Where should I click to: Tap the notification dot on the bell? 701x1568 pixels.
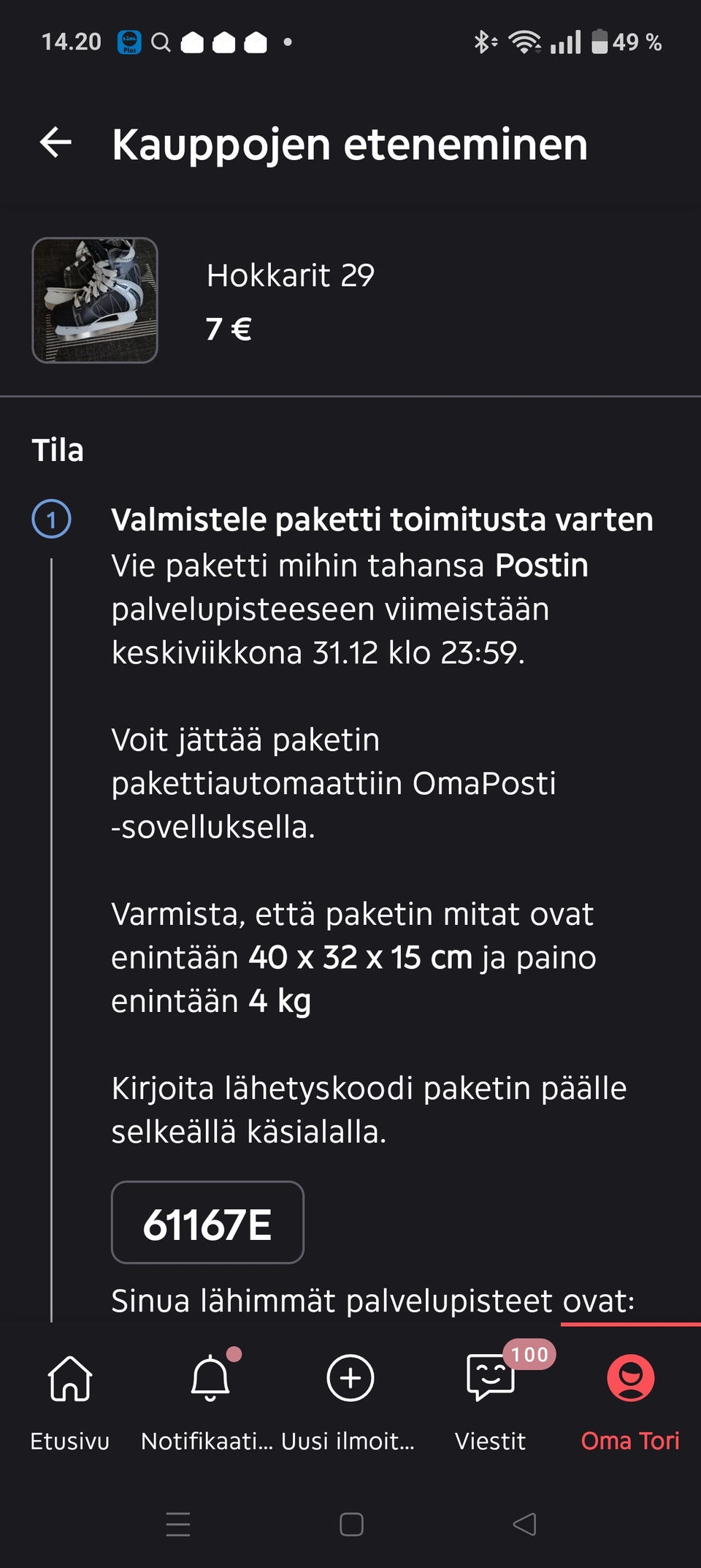point(233,1353)
